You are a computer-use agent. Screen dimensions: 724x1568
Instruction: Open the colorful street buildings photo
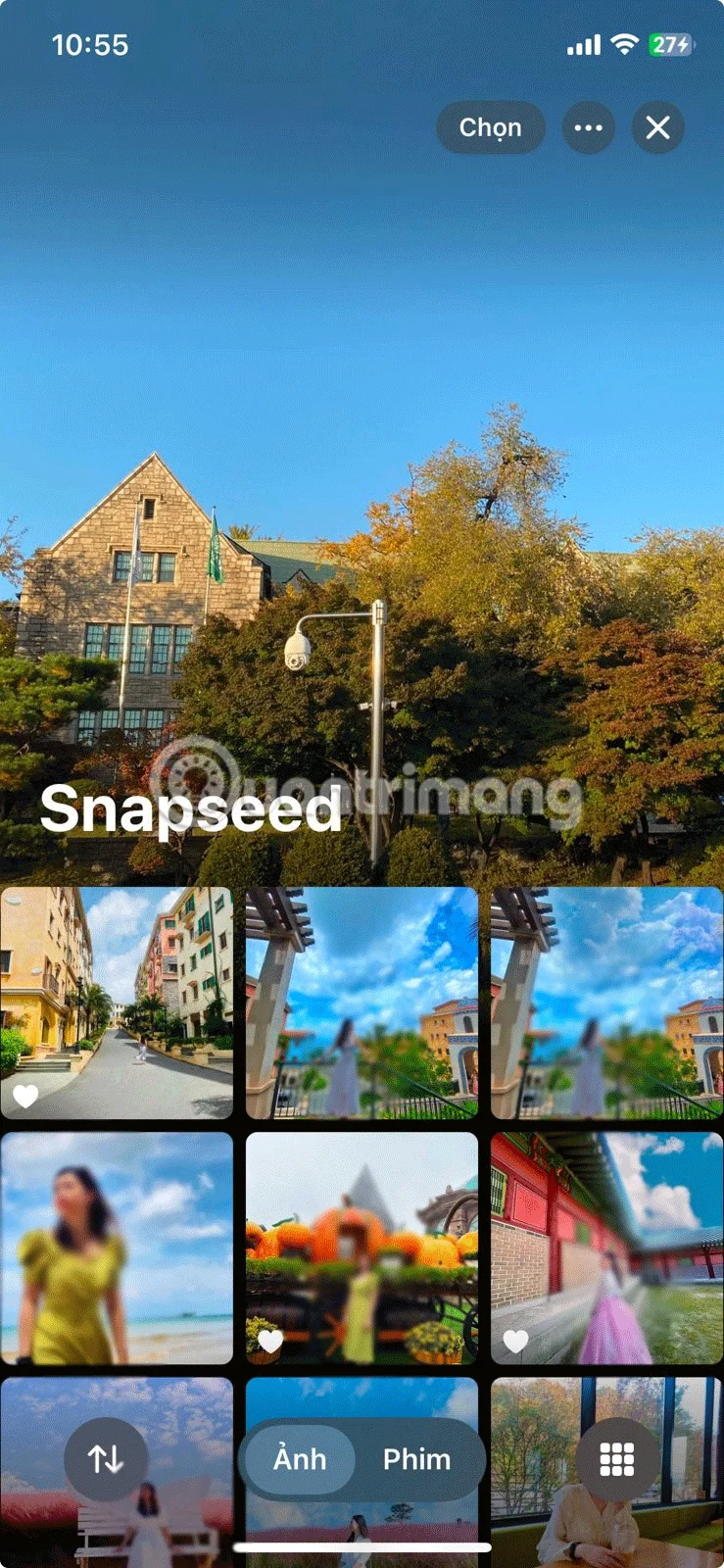[x=117, y=1003]
